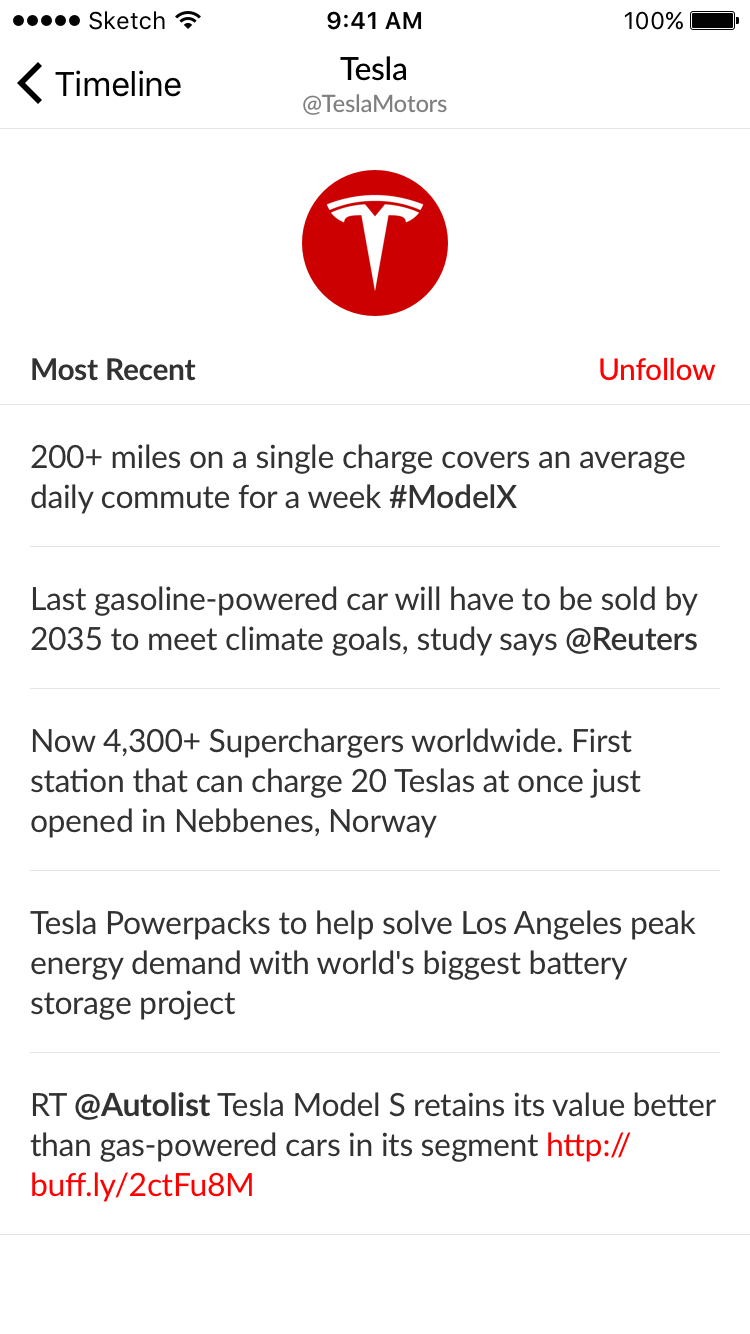Tap the Tesla profile picture
The image size is (750, 1334).
click(x=375, y=243)
